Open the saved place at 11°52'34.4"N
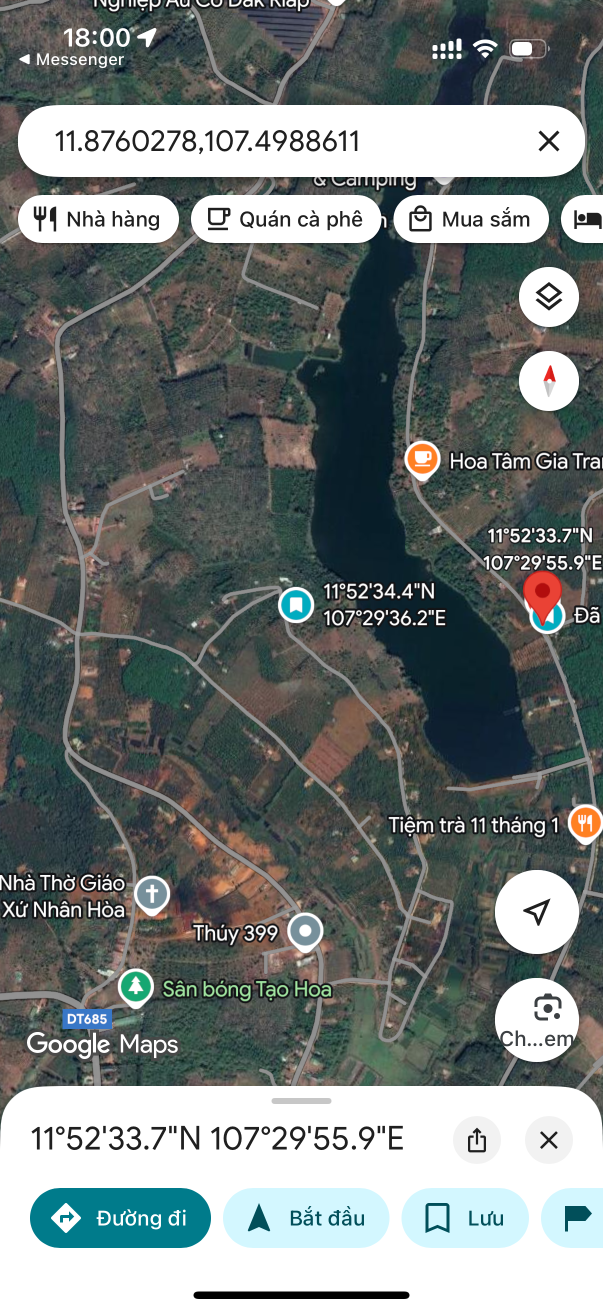Viewport: 603px width, 1311px height. [x=296, y=605]
